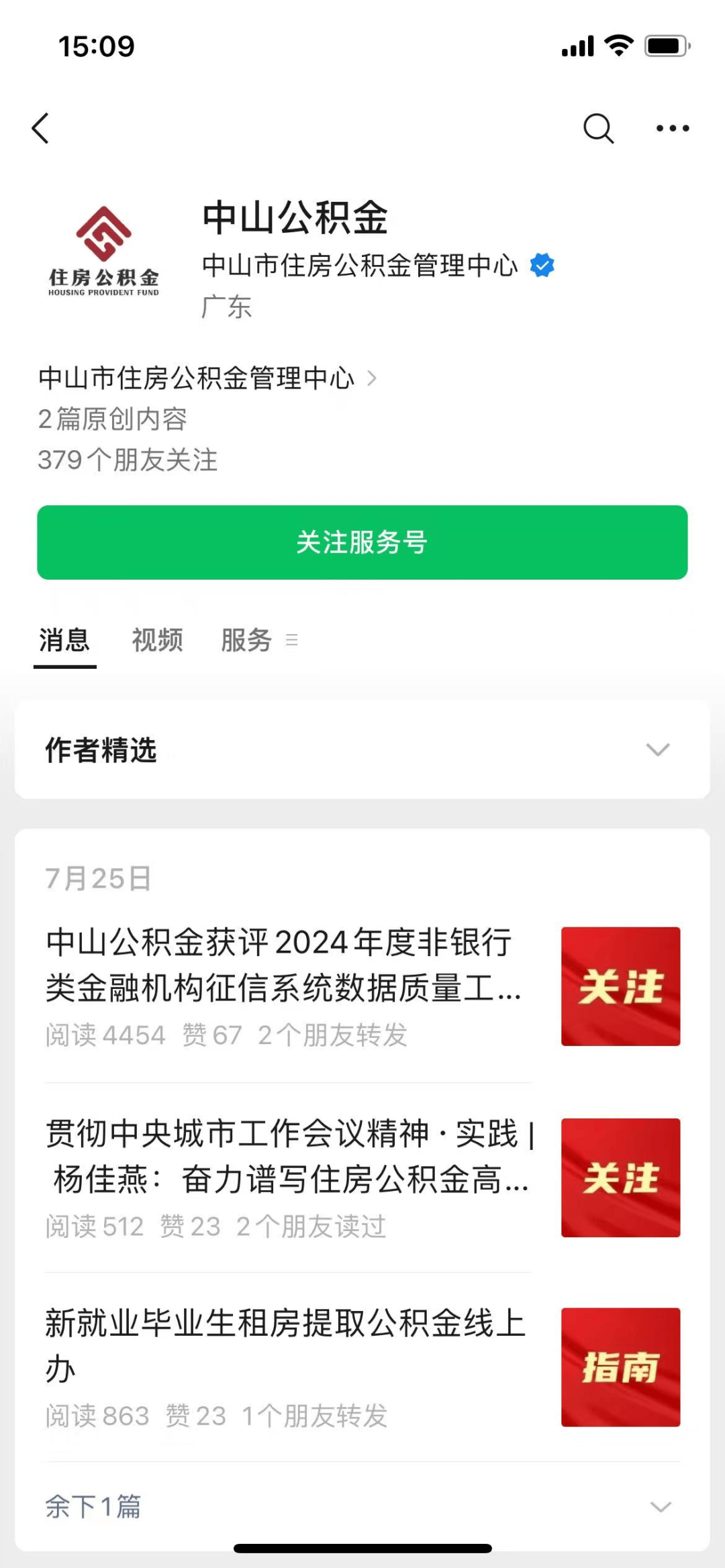Tap the blue verification badge

point(542,265)
